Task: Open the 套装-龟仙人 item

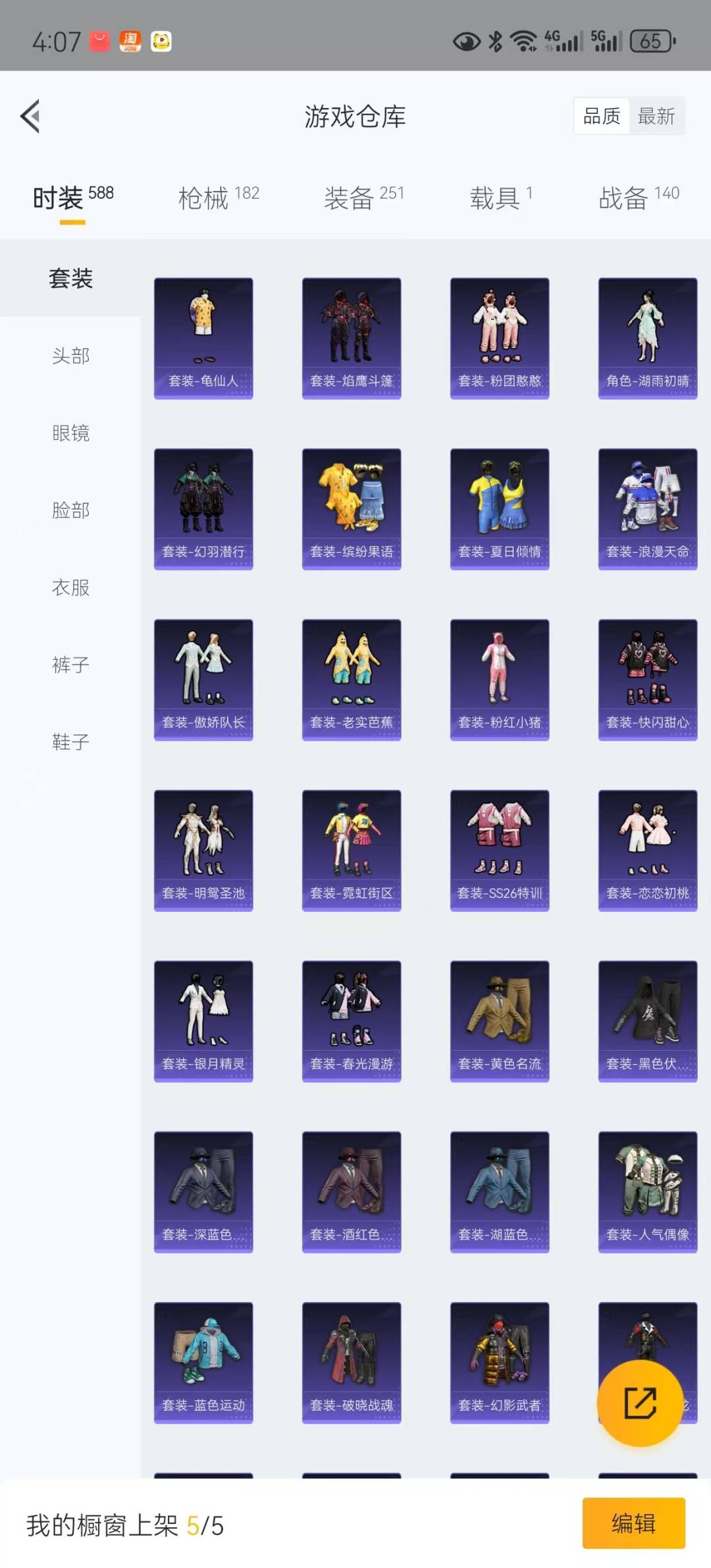Action: pyautogui.click(x=203, y=338)
